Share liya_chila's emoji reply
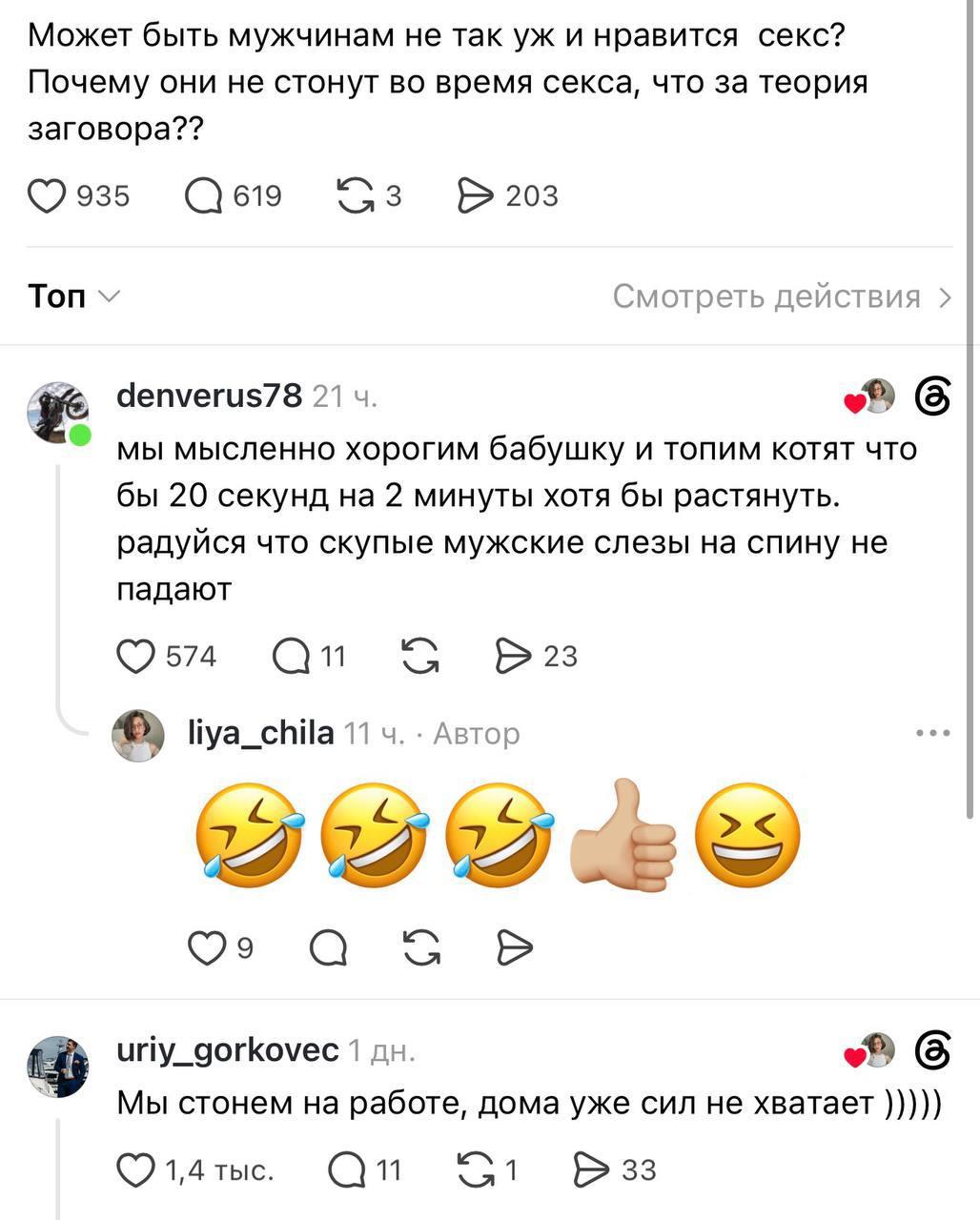This screenshot has width=980, height=1220. pos(515,947)
